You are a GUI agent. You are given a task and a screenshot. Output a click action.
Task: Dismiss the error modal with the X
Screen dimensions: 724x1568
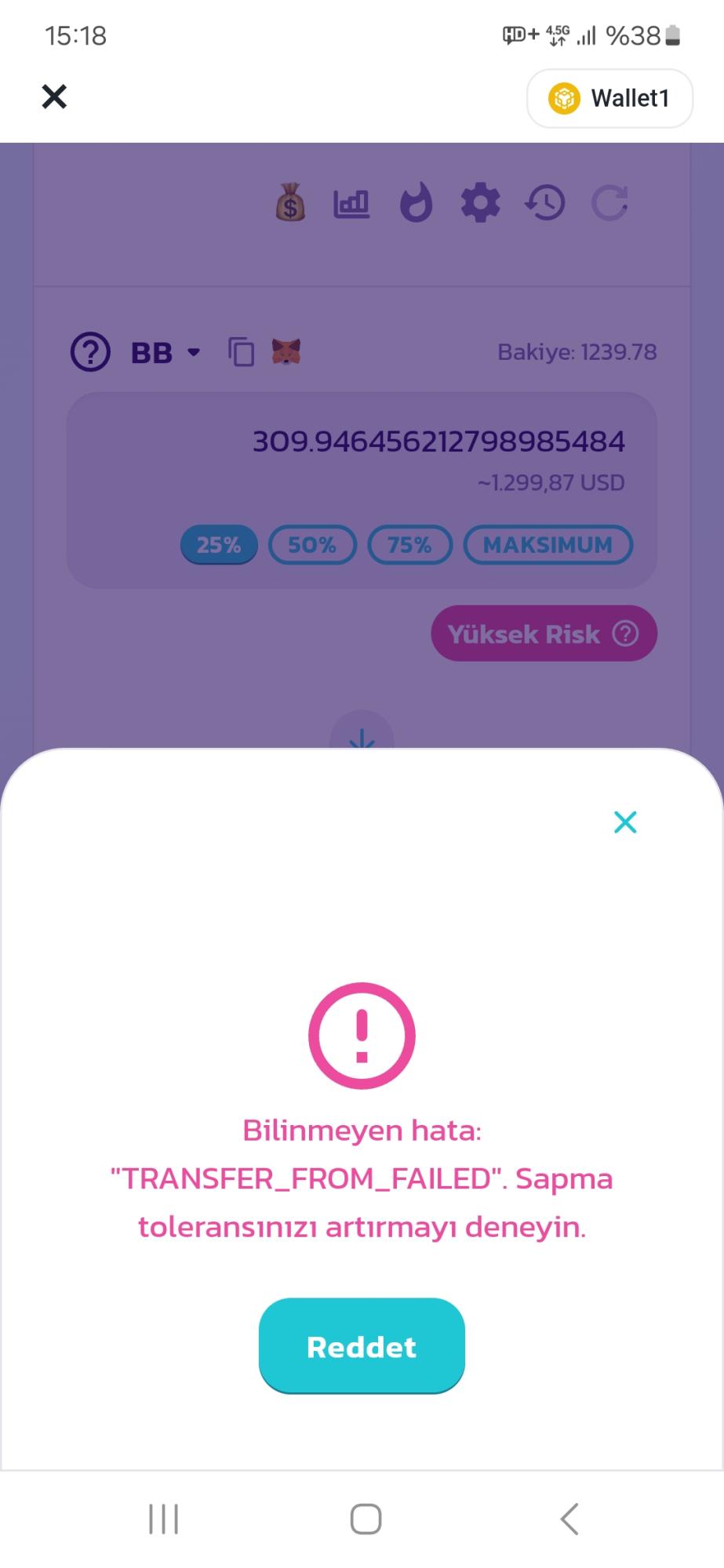coord(625,822)
